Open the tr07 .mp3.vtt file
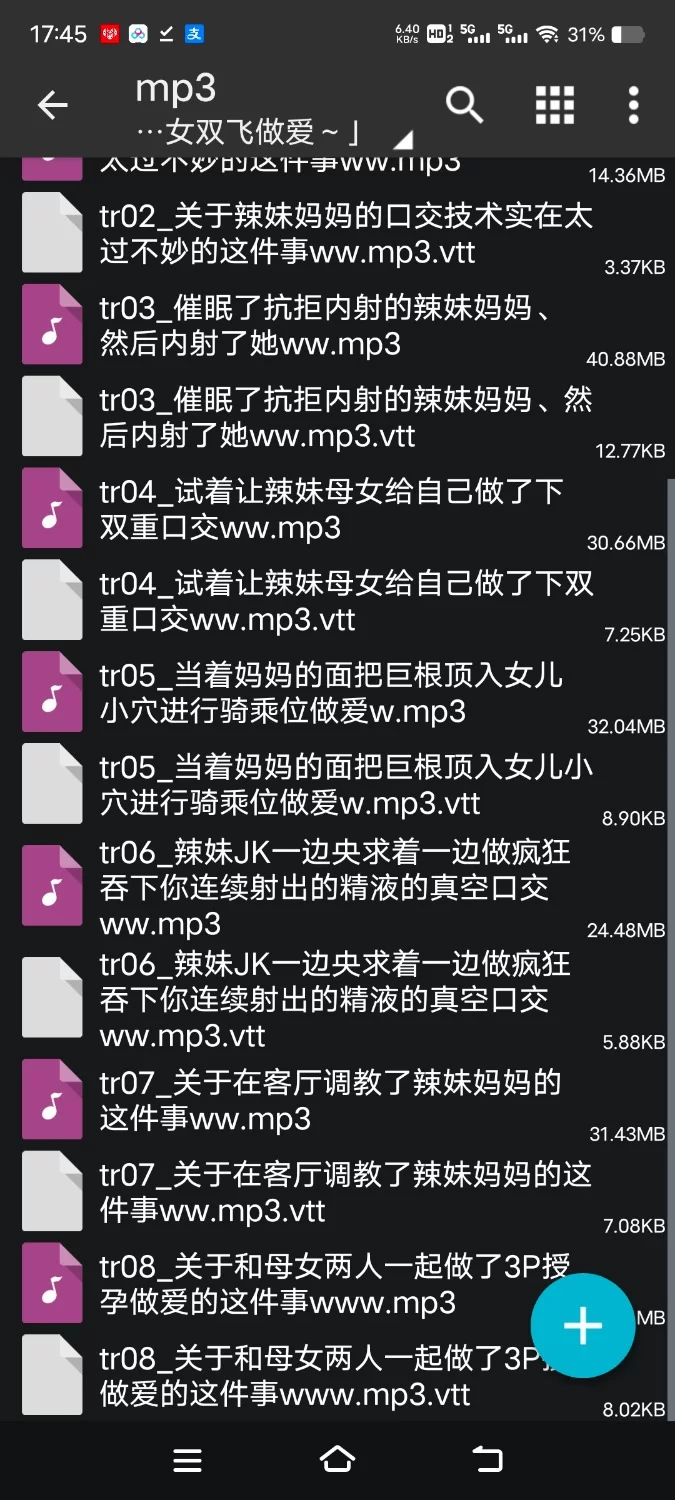 coord(330,1192)
